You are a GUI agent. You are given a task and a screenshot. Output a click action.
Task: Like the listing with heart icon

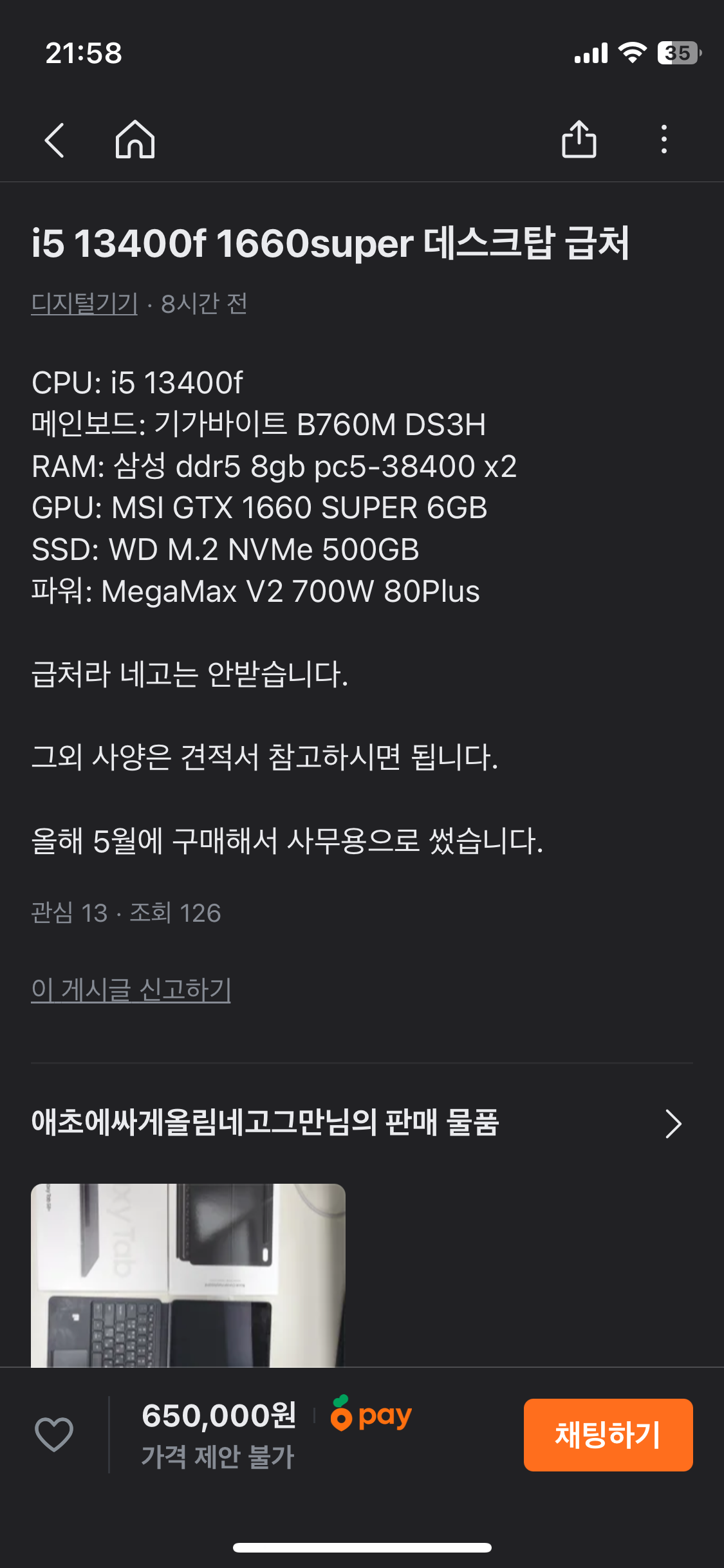point(54,1435)
